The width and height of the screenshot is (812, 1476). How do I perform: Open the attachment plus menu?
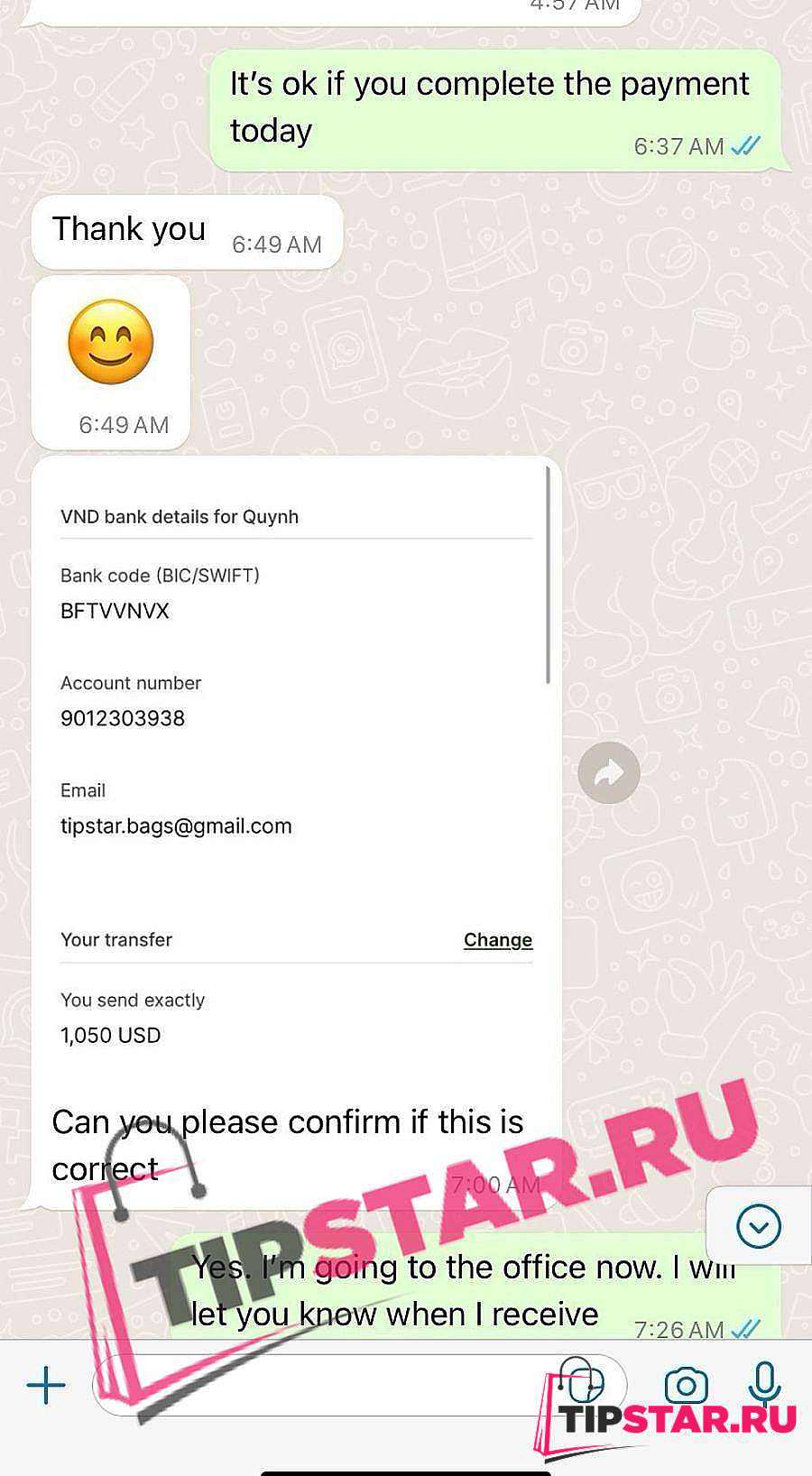click(46, 1385)
